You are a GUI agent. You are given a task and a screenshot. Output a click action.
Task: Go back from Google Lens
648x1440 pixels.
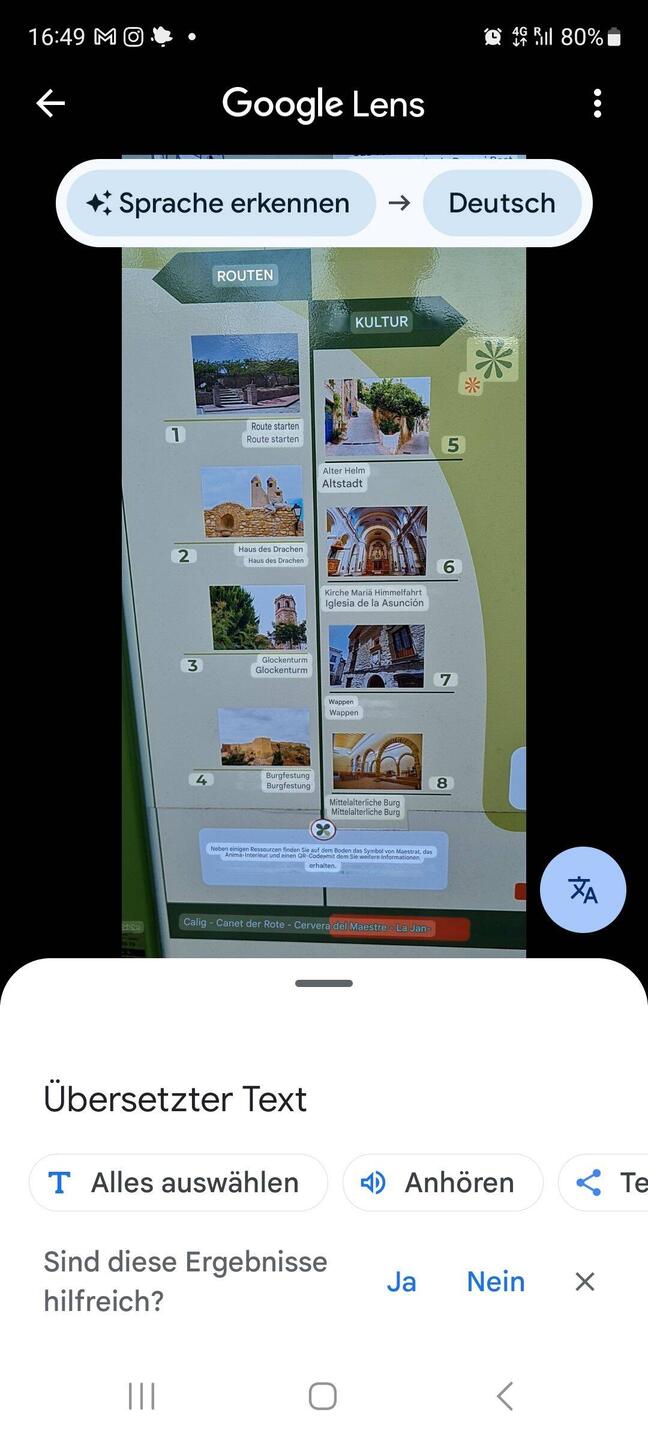50,103
